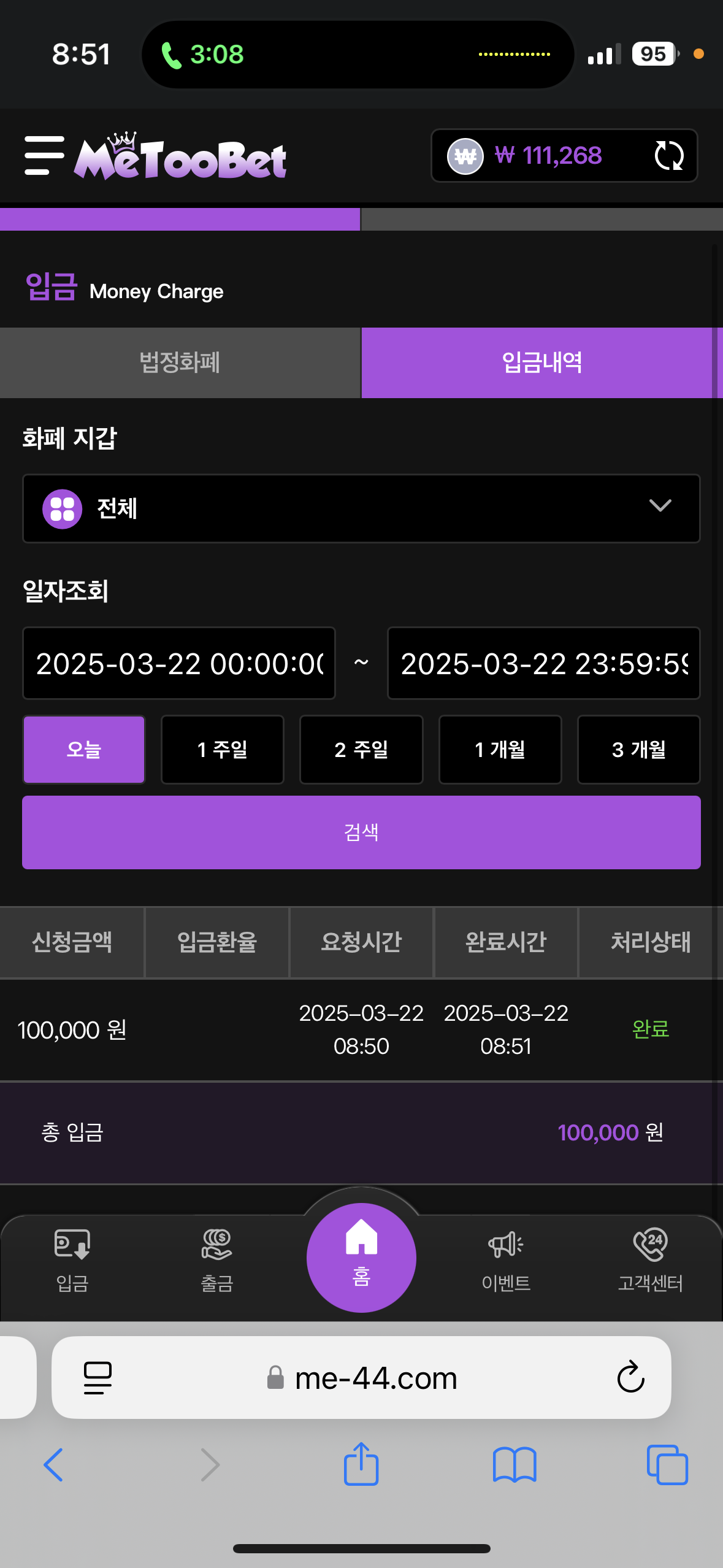723x1568 pixels.
Task: Choose the 3 개월 date range
Action: (x=639, y=749)
